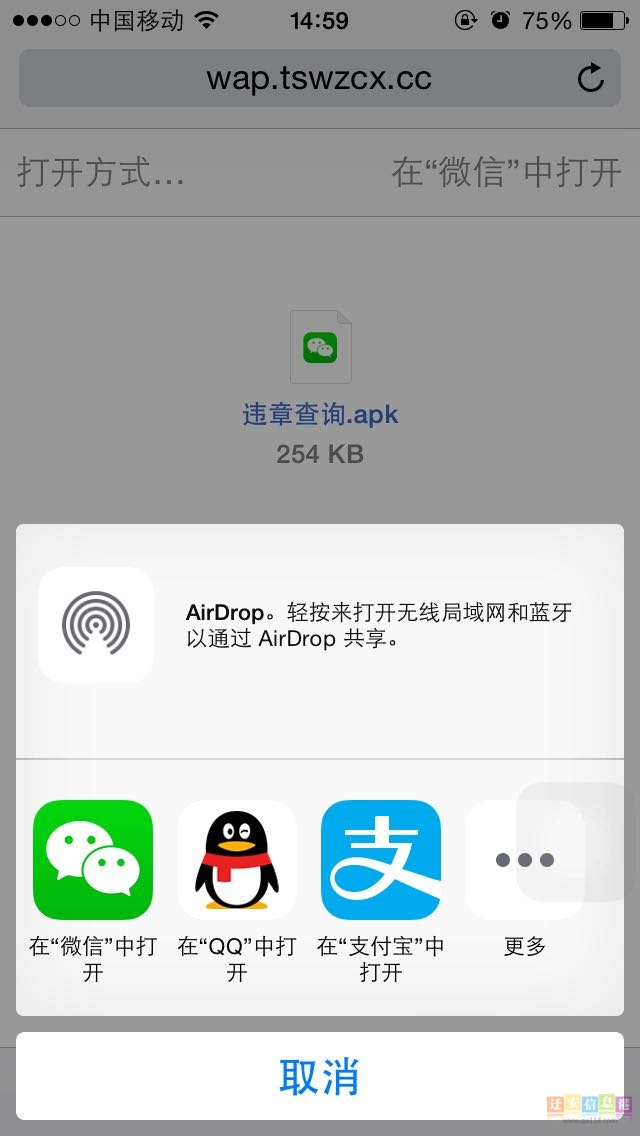Screen dimensions: 640x1136
Task: Cancel the share sheet with 取消
Action: [320, 1076]
